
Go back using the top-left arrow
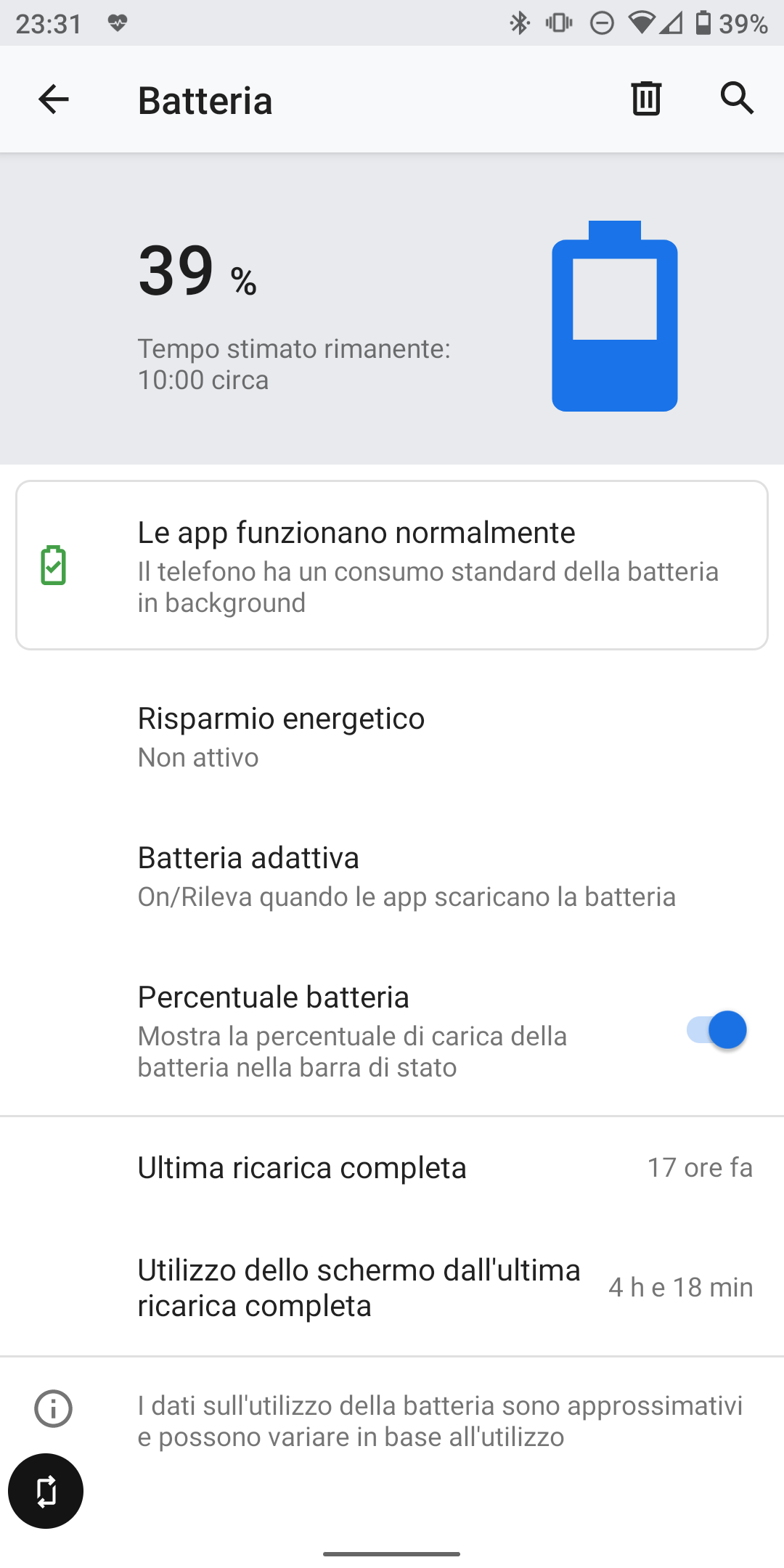(54, 99)
